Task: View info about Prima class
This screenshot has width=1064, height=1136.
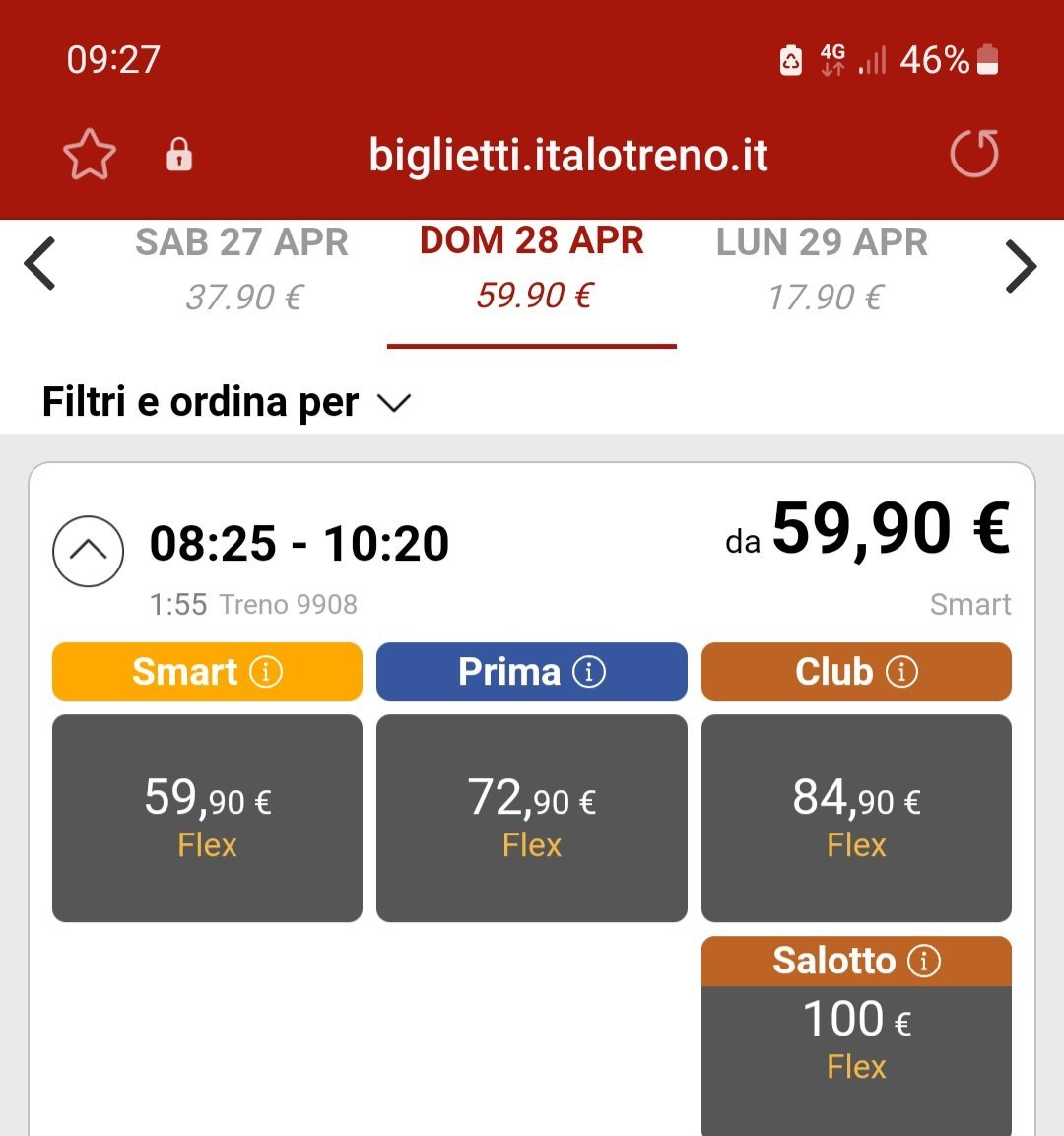Action: pyautogui.click(x=589, y=672)
